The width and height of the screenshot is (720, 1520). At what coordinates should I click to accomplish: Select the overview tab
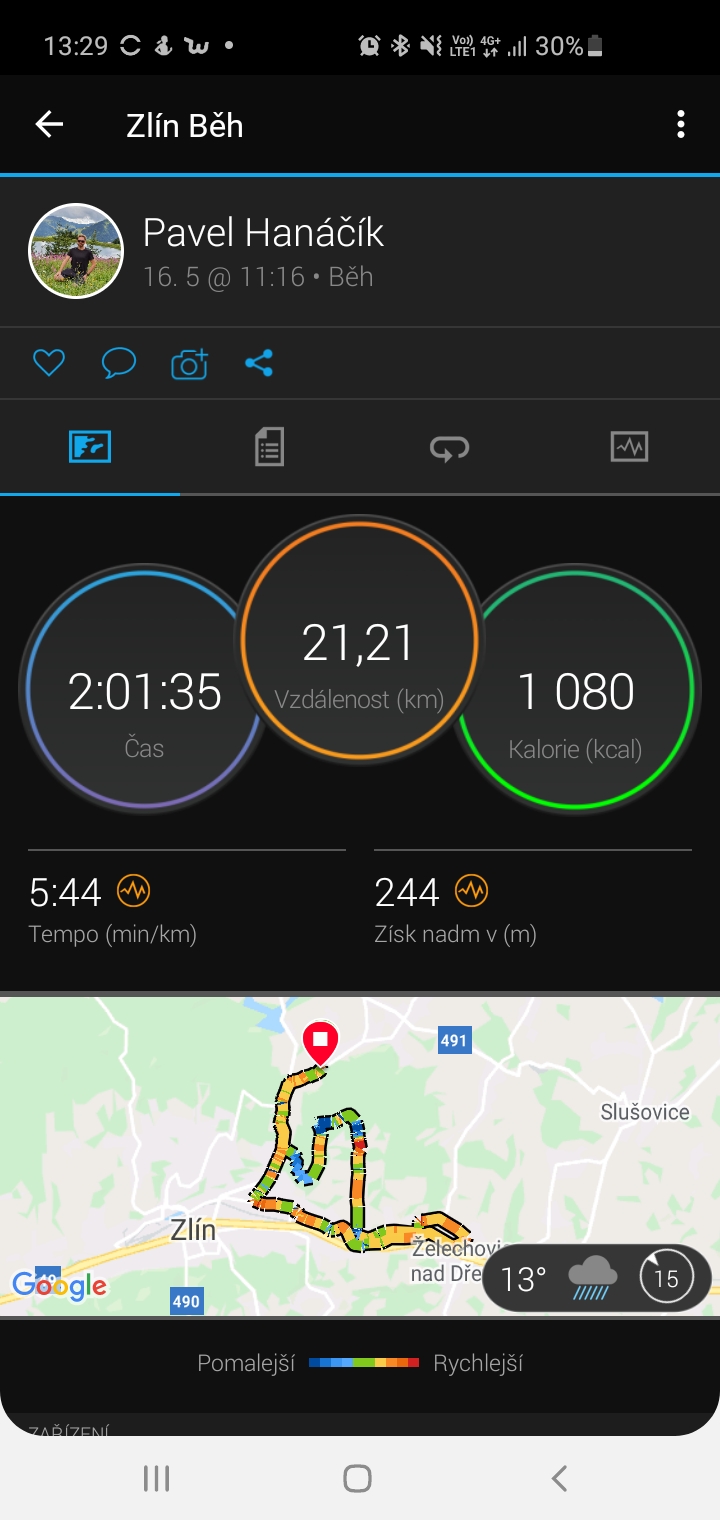point(90,447)
